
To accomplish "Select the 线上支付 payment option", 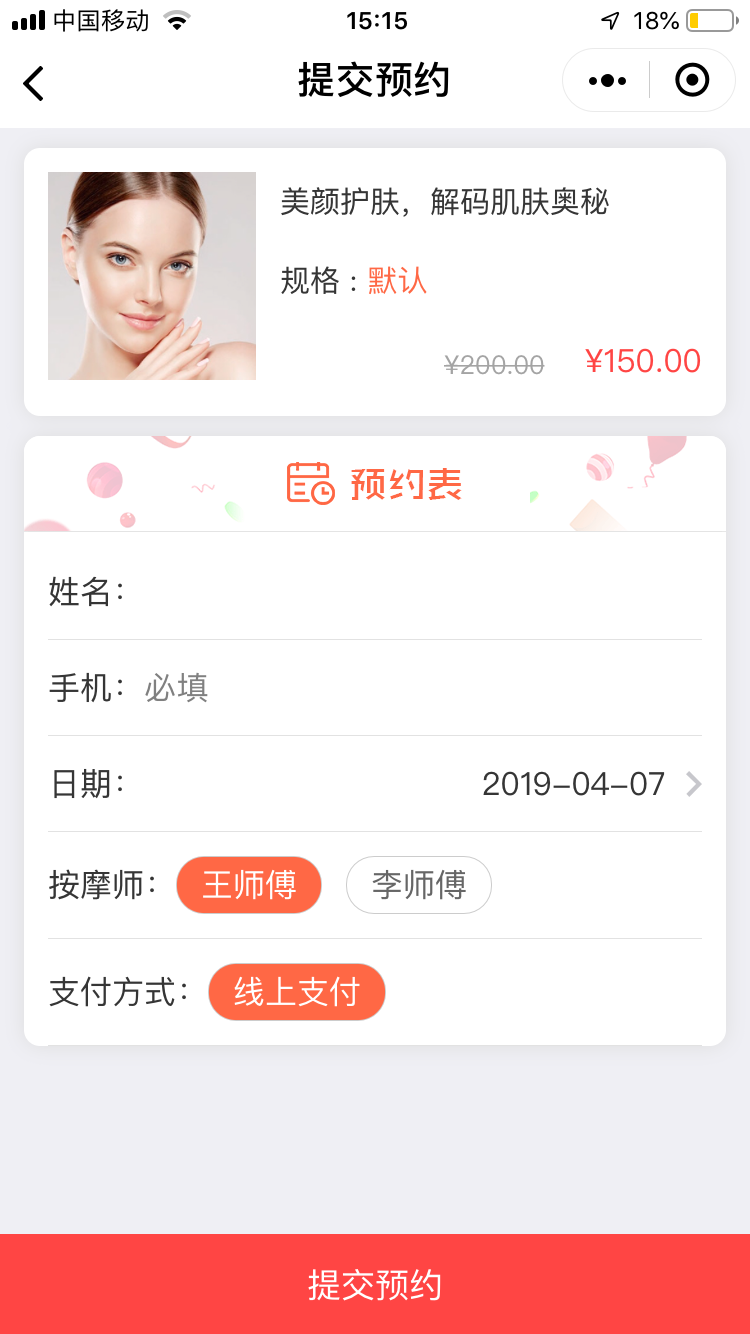I will [296, 992].
